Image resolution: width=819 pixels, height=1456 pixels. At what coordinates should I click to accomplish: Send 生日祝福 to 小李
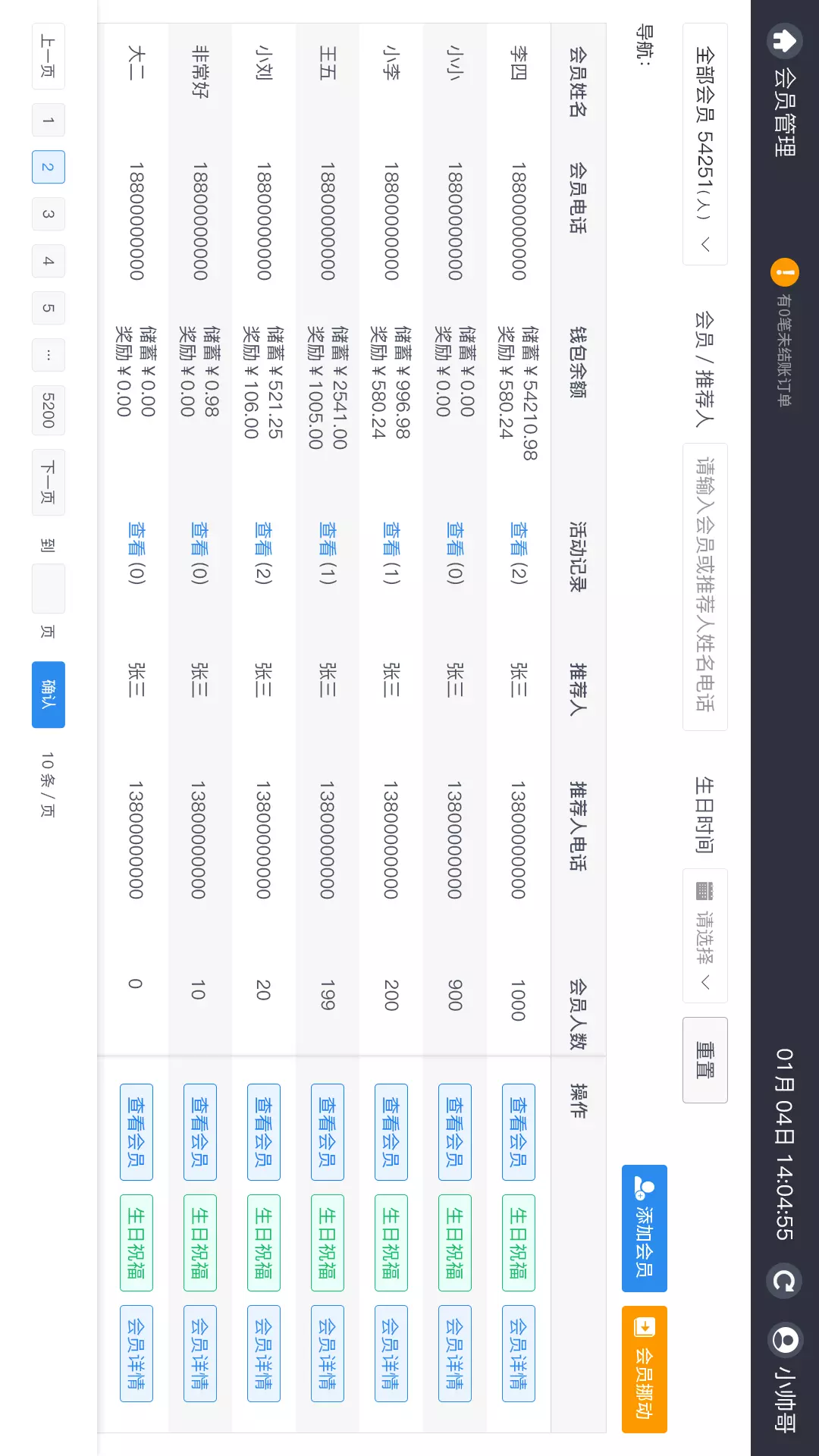391,1242
